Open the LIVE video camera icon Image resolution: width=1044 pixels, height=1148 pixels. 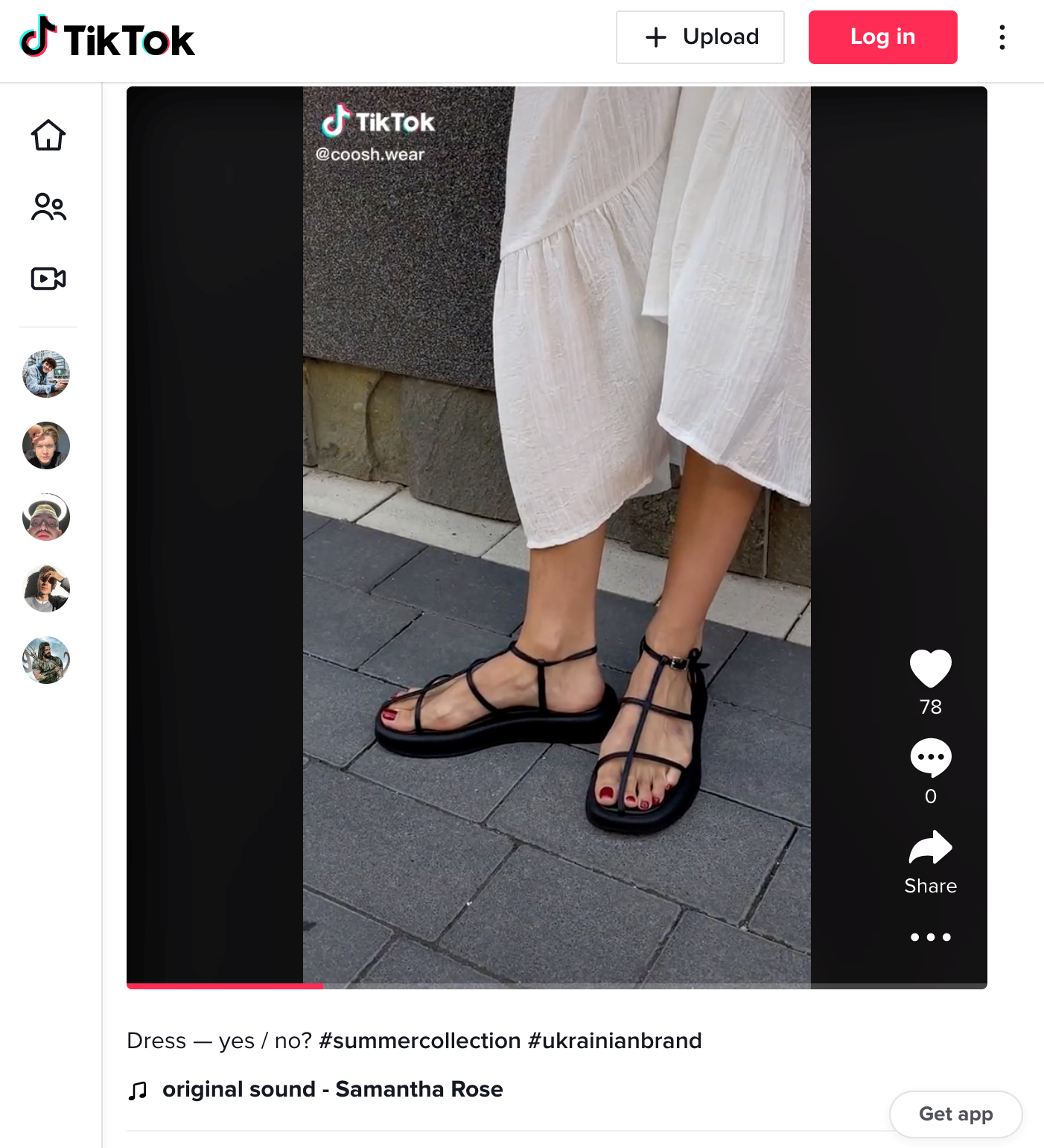click(x=48, y=279)
